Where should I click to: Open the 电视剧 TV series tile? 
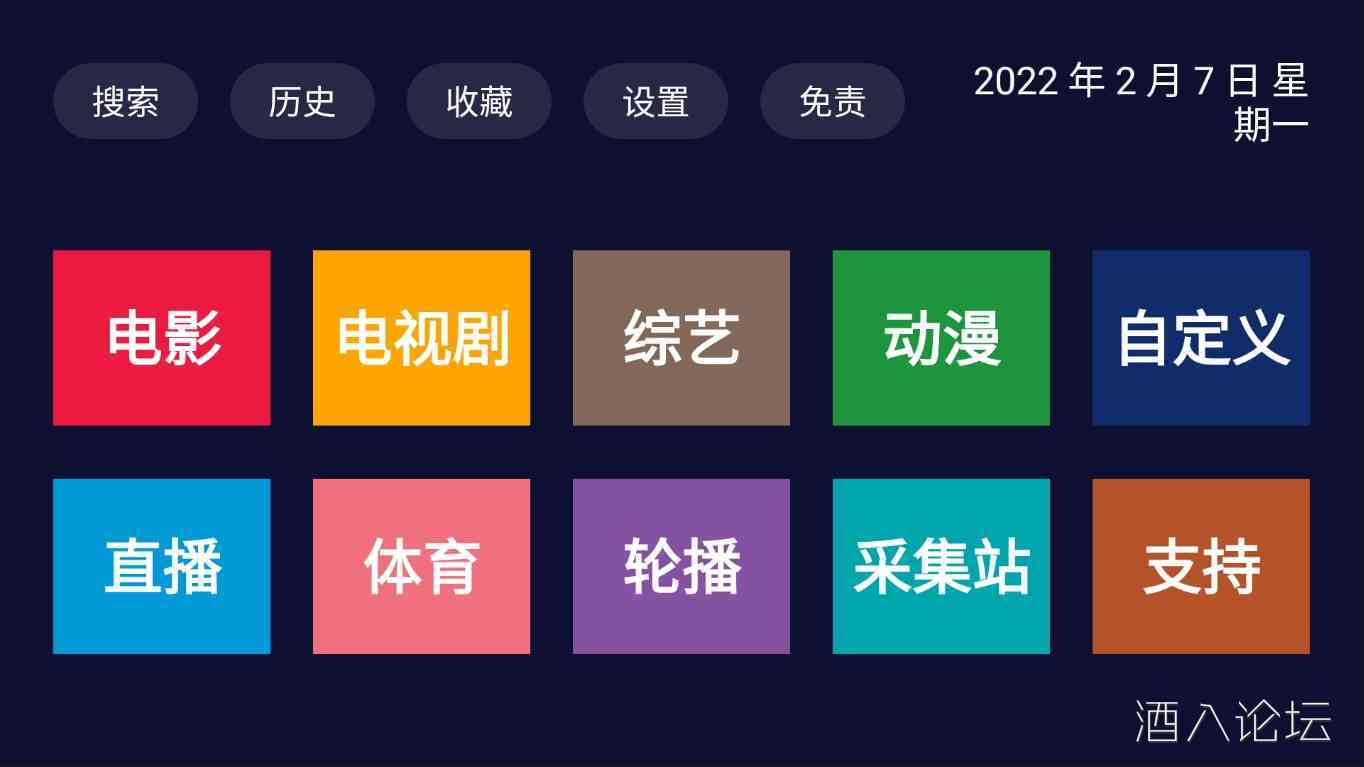421,338
